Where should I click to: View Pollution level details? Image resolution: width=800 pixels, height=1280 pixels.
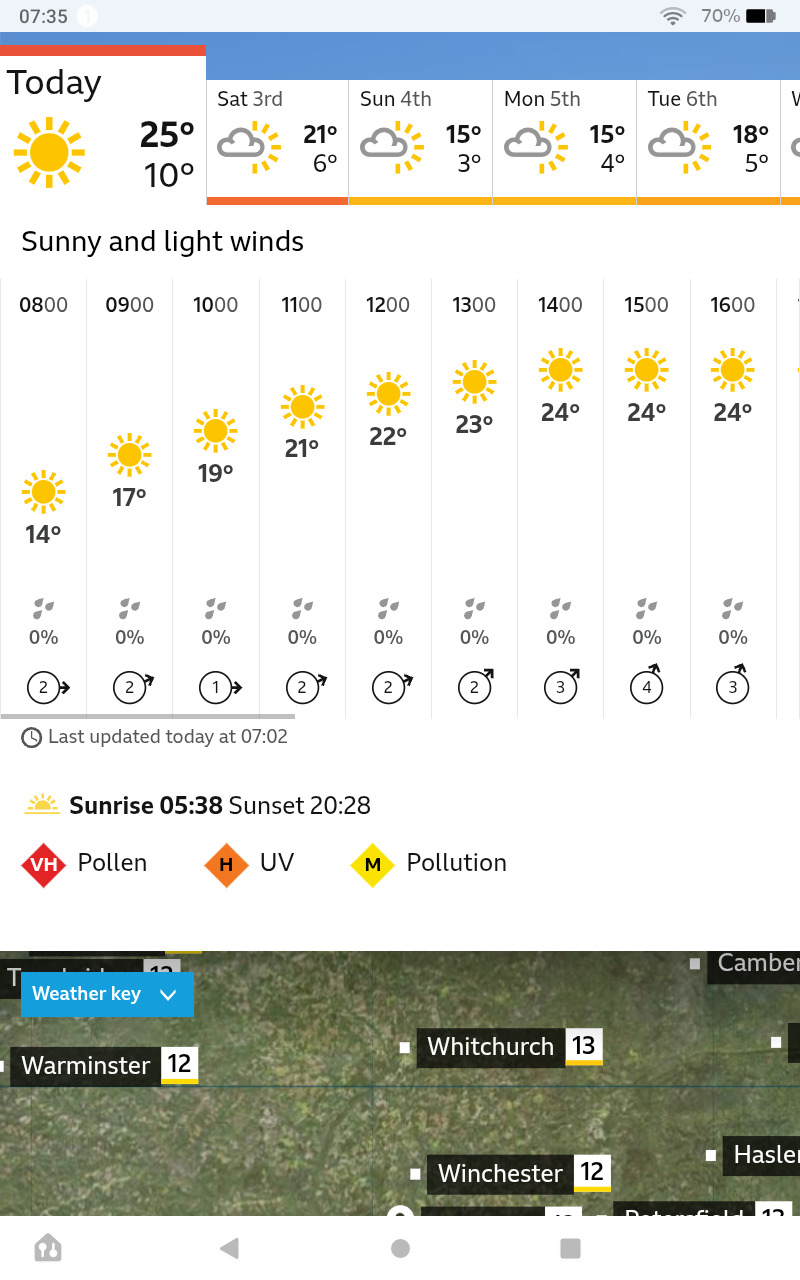click(430, 863)
